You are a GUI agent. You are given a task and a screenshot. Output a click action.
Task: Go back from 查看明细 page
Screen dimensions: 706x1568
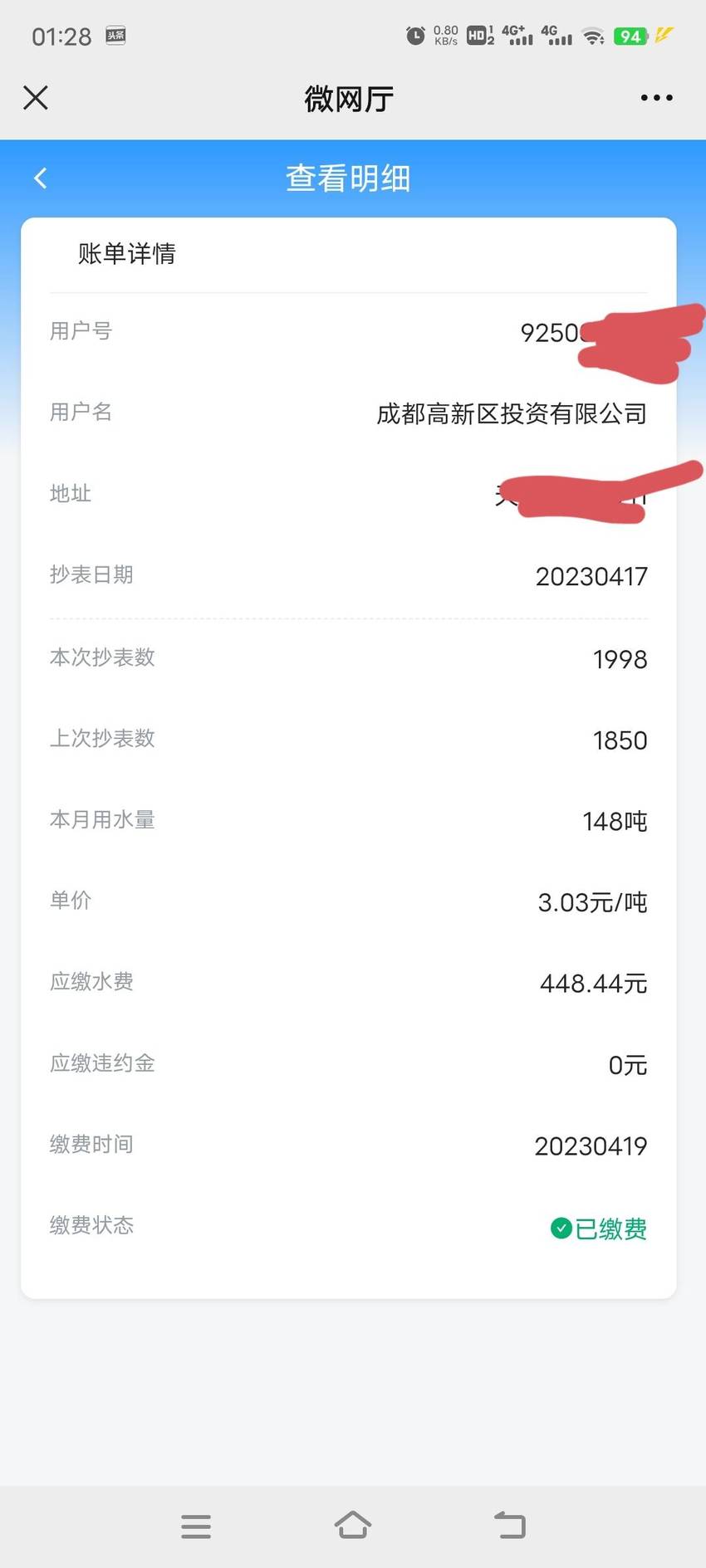pos(41,178)
